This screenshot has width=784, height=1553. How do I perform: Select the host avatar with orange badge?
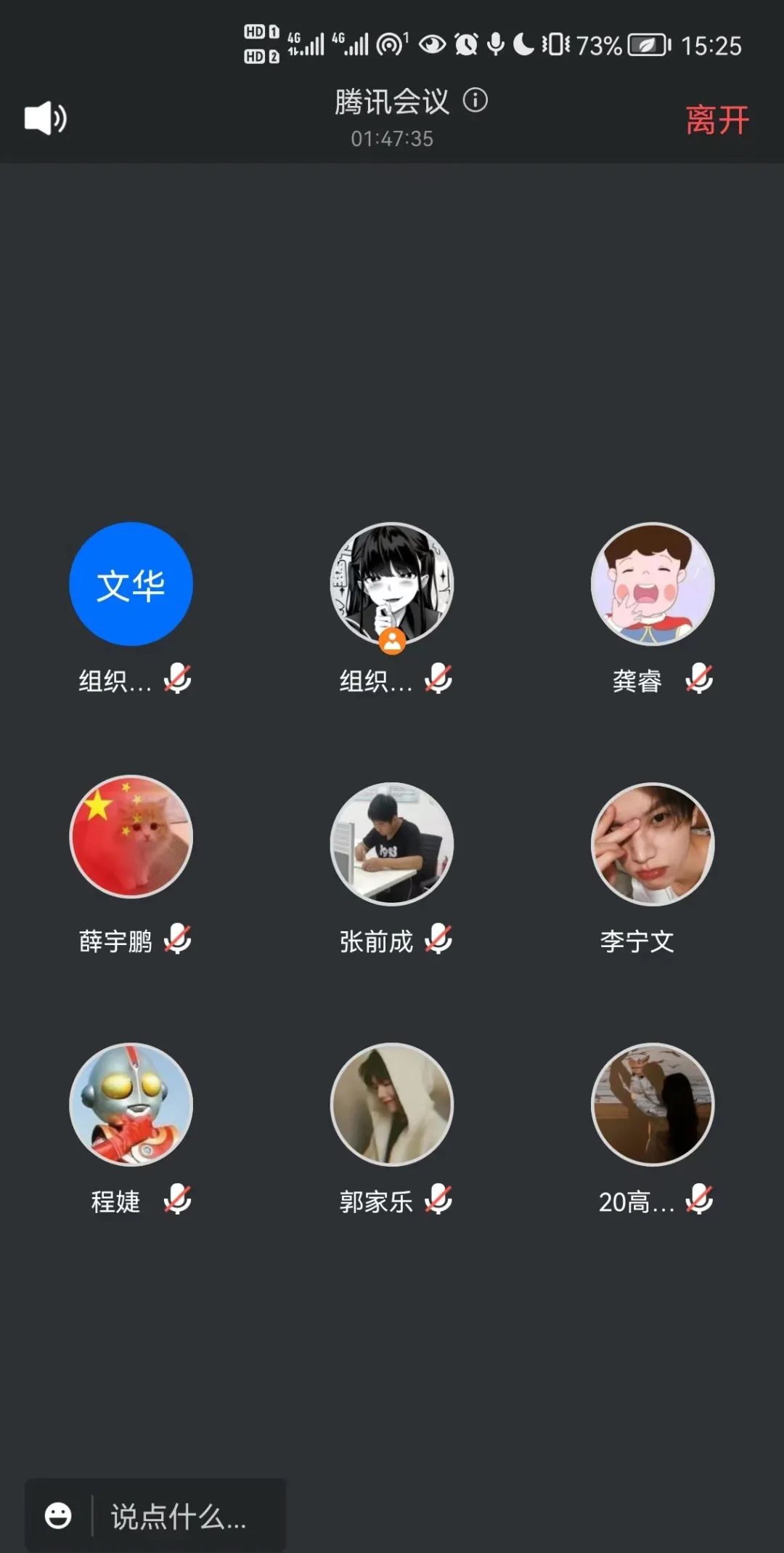[392, 584]
